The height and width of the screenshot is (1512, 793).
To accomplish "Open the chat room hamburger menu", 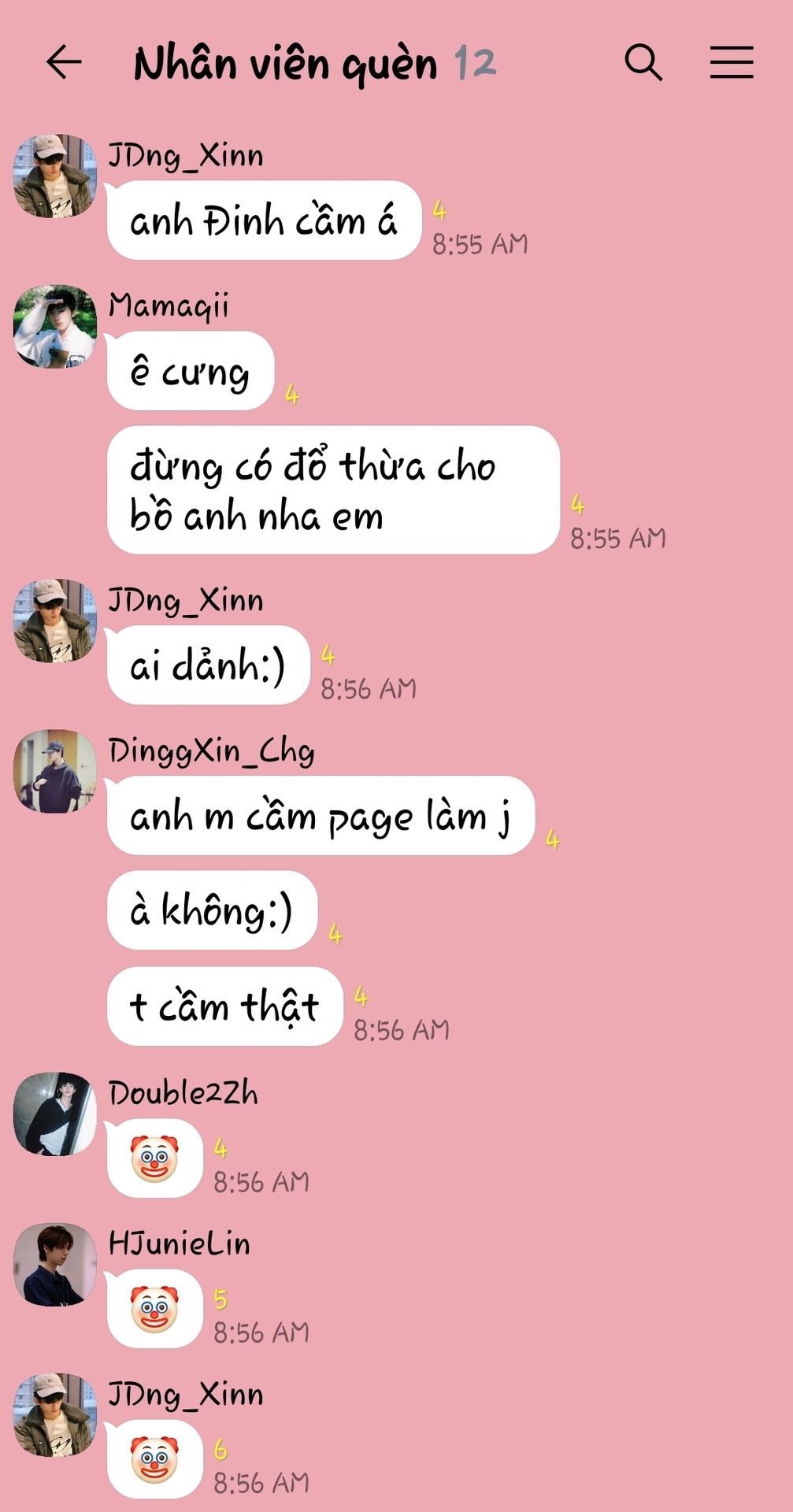I will tap(731, 62).
